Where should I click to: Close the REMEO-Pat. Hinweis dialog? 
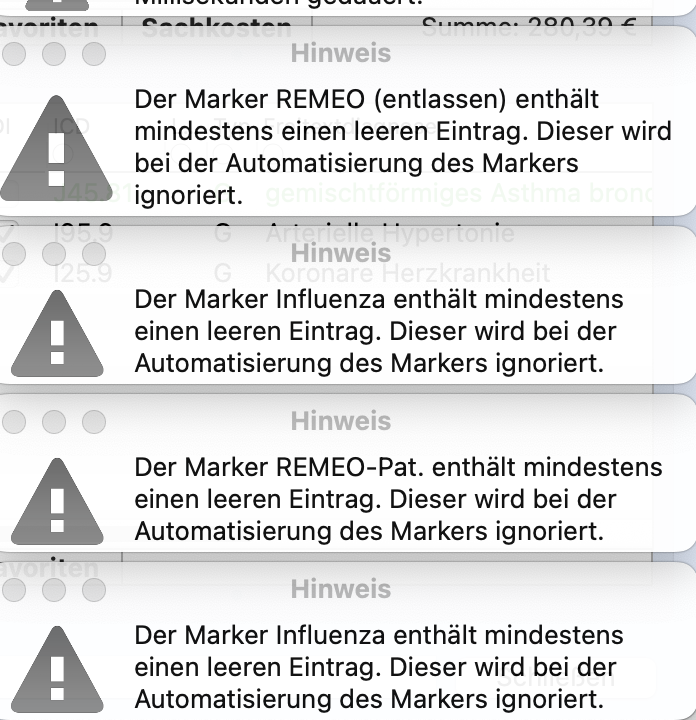coord(14,422)
